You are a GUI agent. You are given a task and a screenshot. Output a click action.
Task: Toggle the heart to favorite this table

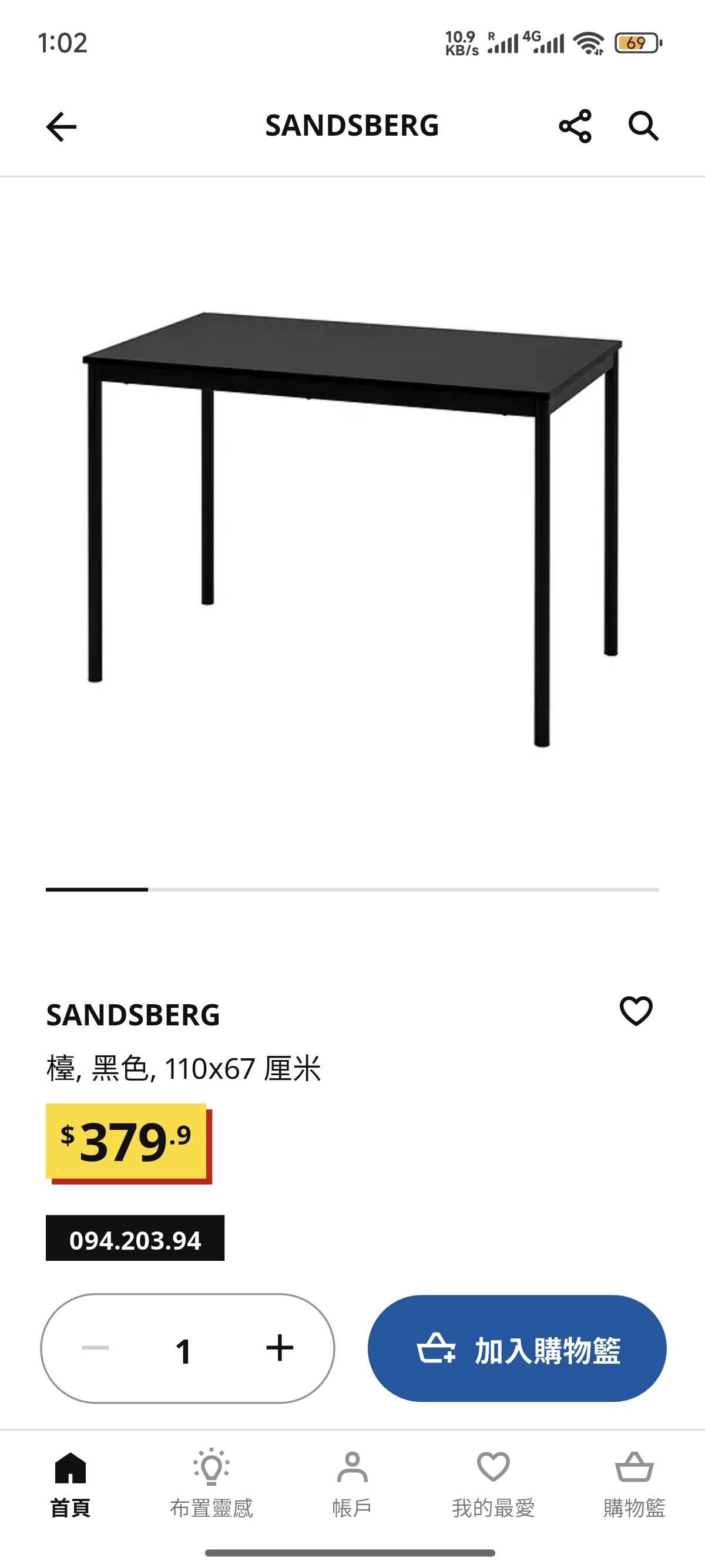[635, 1011]
